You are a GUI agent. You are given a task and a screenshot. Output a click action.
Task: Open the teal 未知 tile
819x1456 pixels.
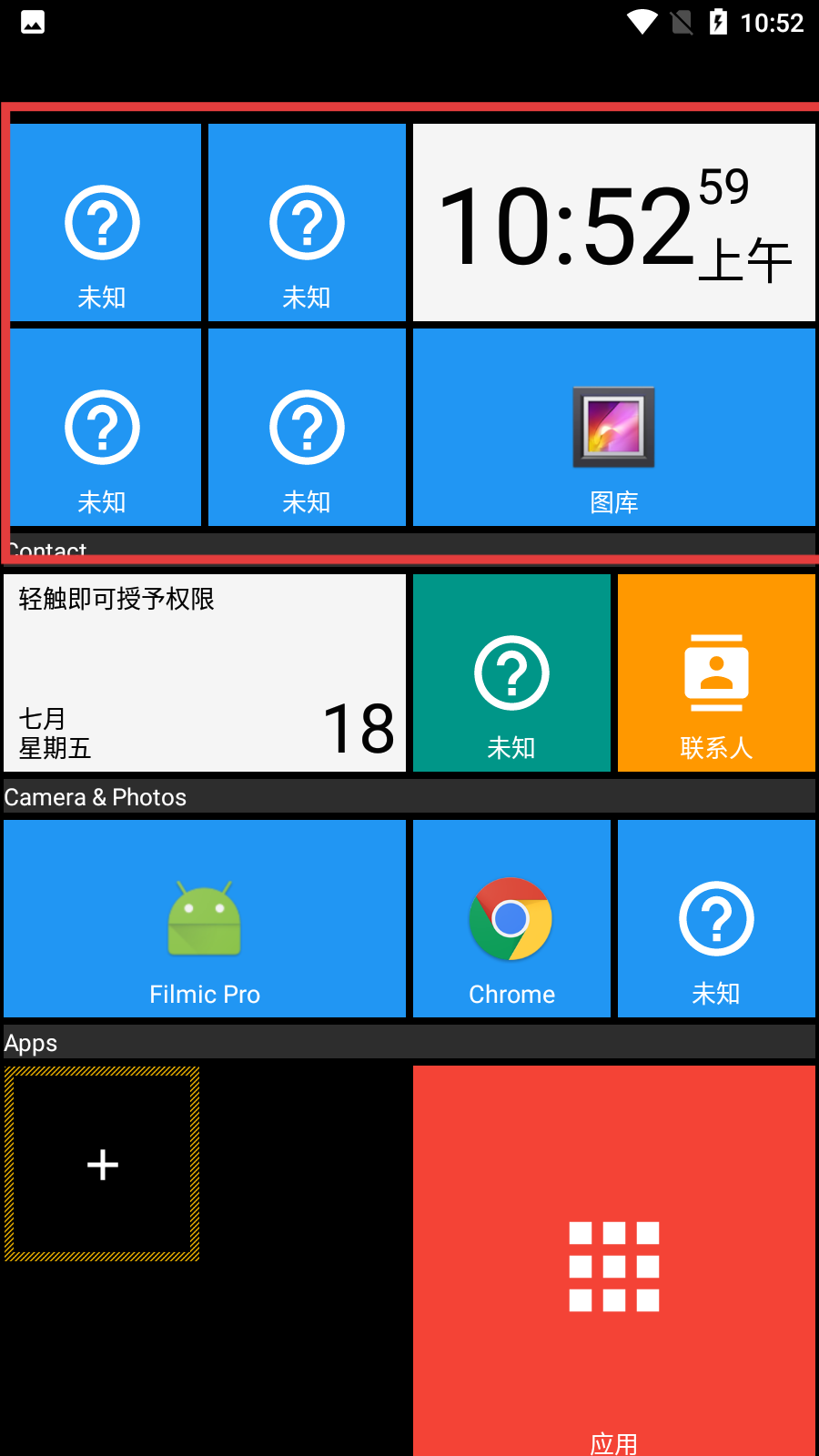pyautogui.click(x=511, y=672)
